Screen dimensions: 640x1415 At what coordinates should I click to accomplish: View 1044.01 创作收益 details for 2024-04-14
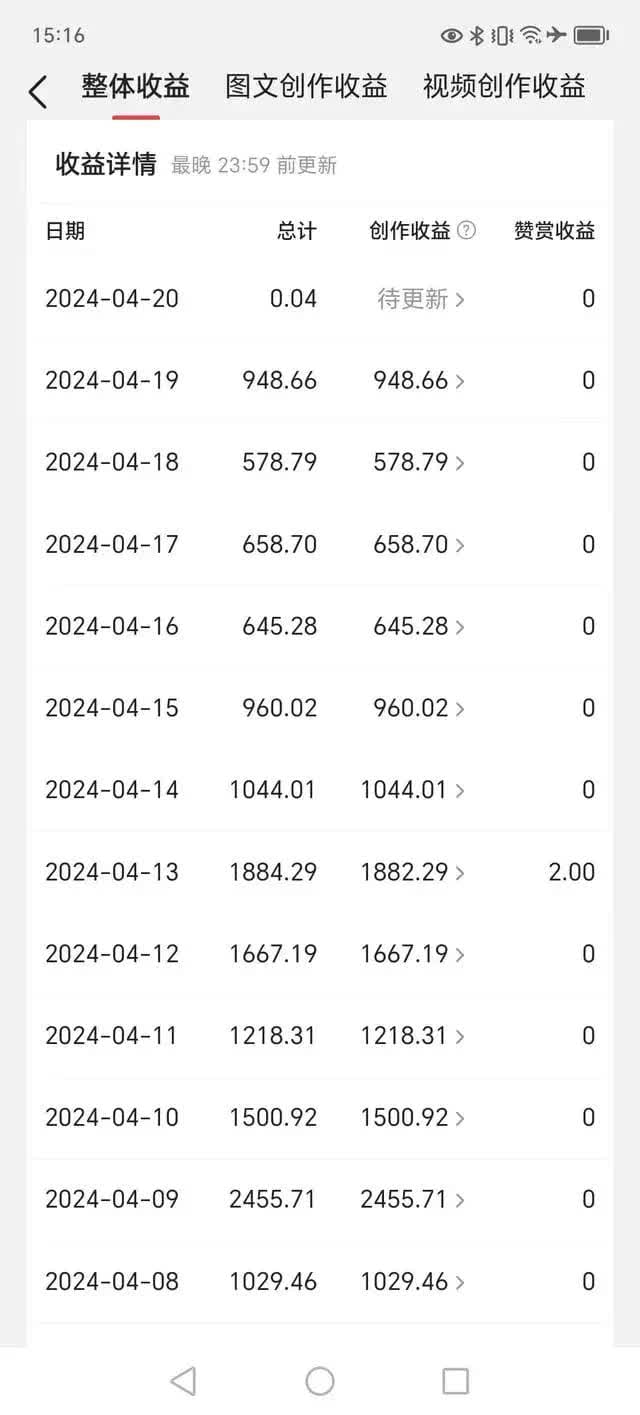click(x=412, y=791)
